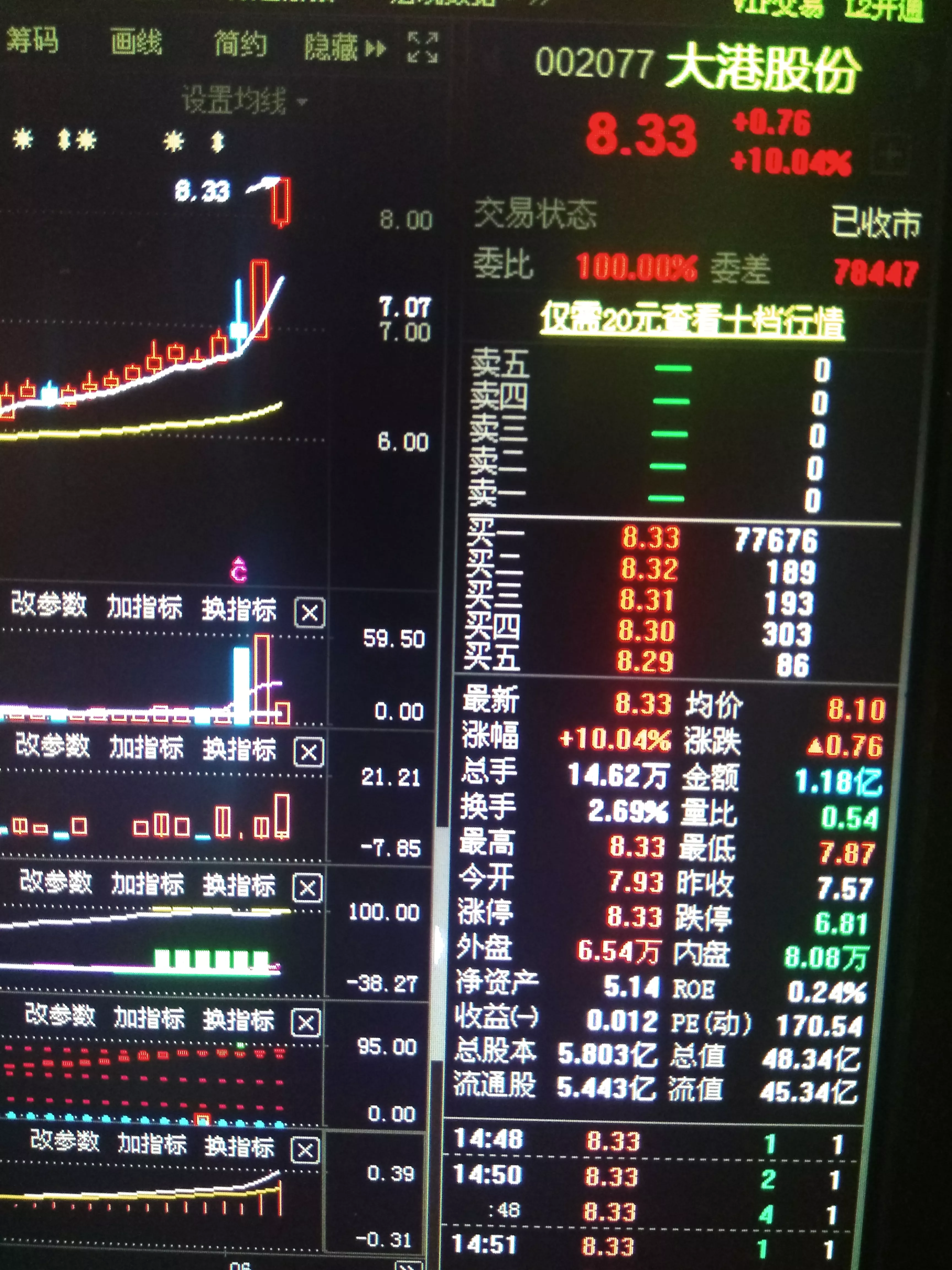The height and width of the screenshot is (1270, 952).
Task: Close the indicator panel scaled to 95.00
Action: 306,1023
